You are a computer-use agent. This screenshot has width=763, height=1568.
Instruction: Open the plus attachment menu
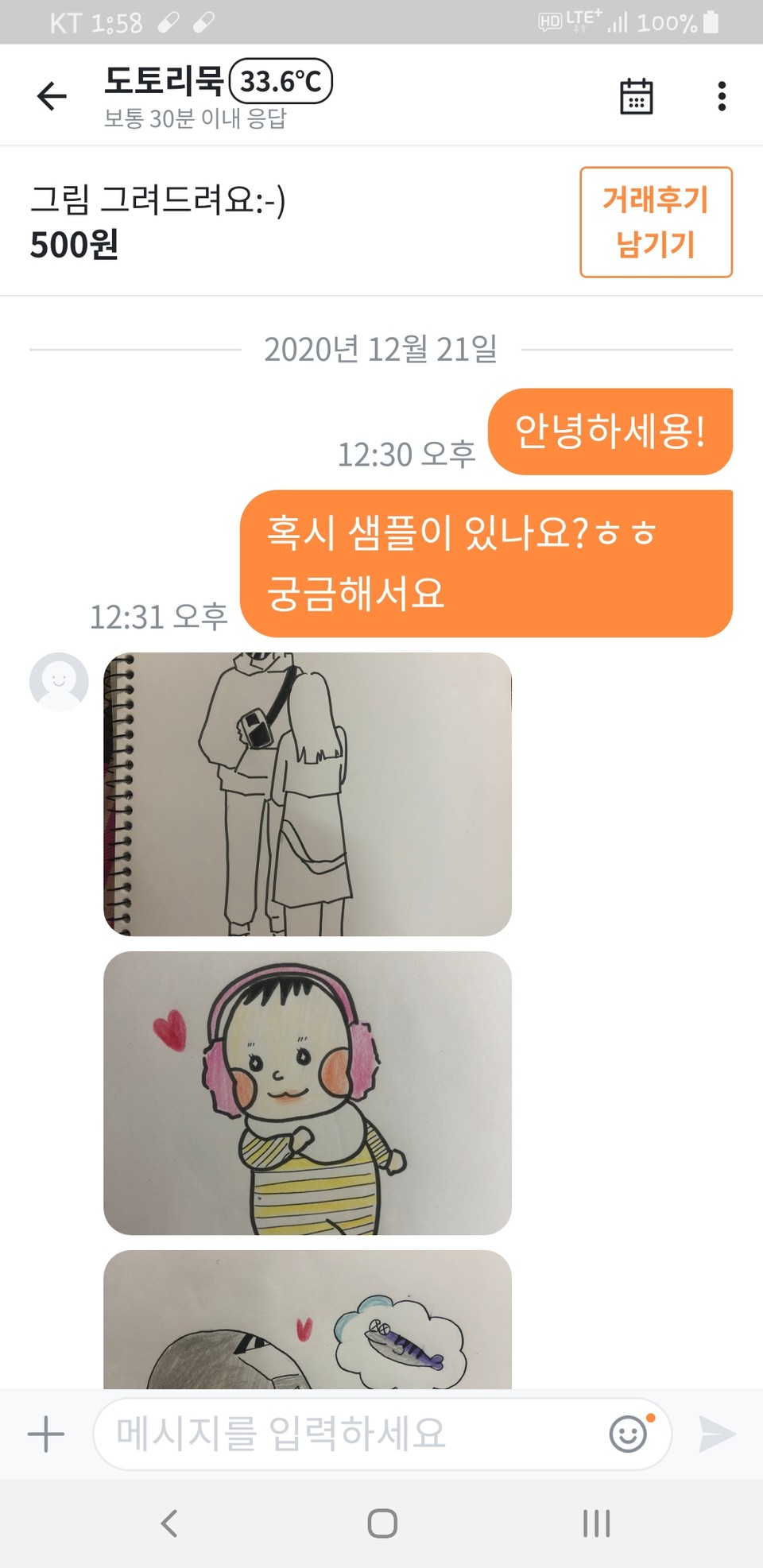[46, 1434]
